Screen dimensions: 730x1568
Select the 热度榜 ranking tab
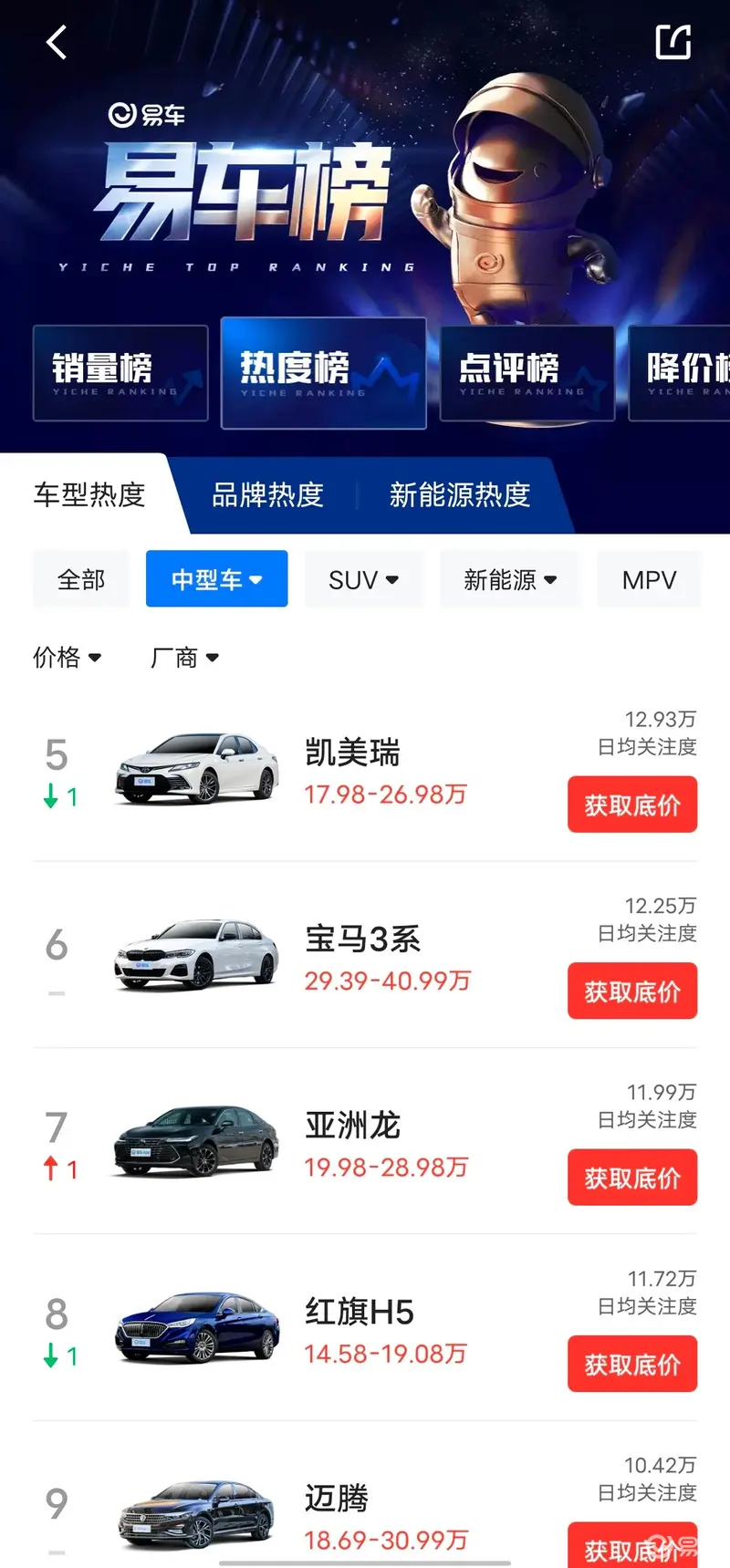(323, 373)
